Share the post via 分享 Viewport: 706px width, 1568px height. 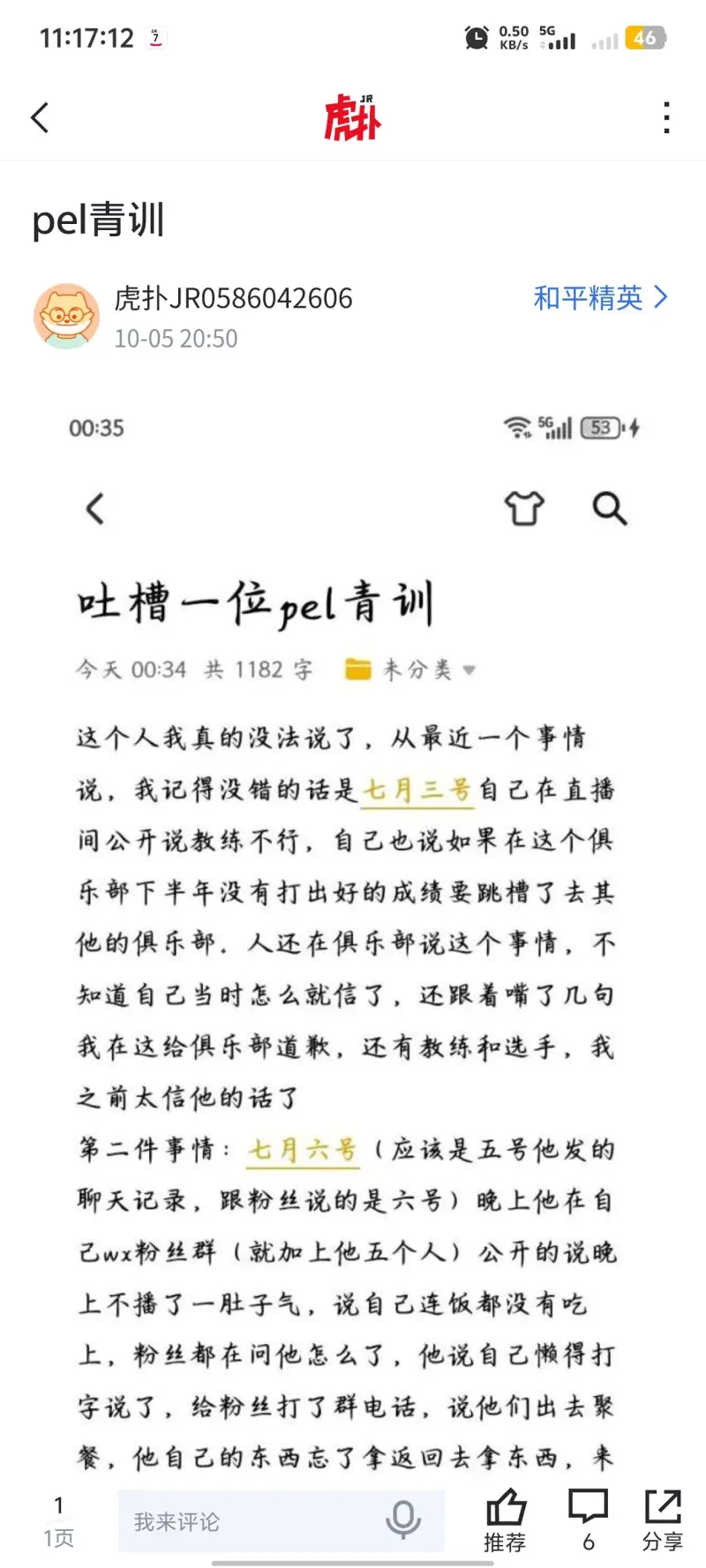[x=663, y=1519]
